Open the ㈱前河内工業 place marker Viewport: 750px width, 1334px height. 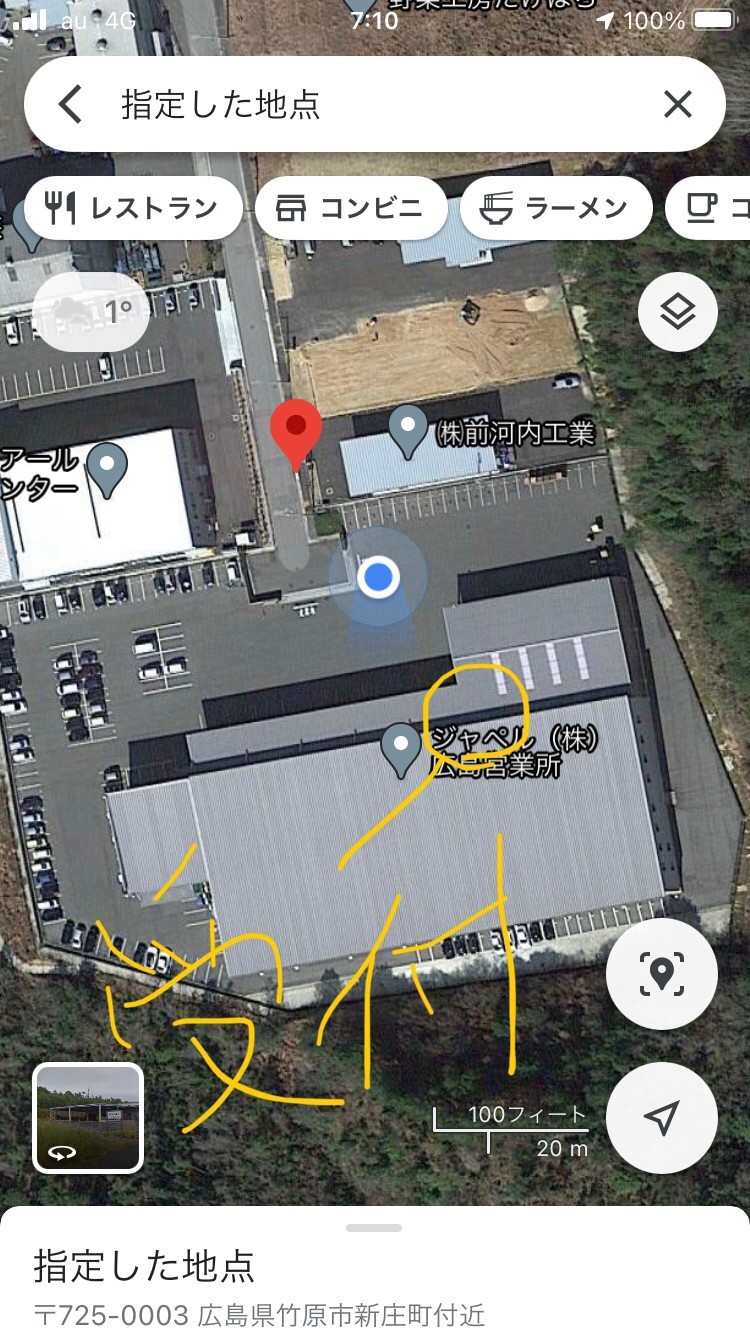[408, 430]
